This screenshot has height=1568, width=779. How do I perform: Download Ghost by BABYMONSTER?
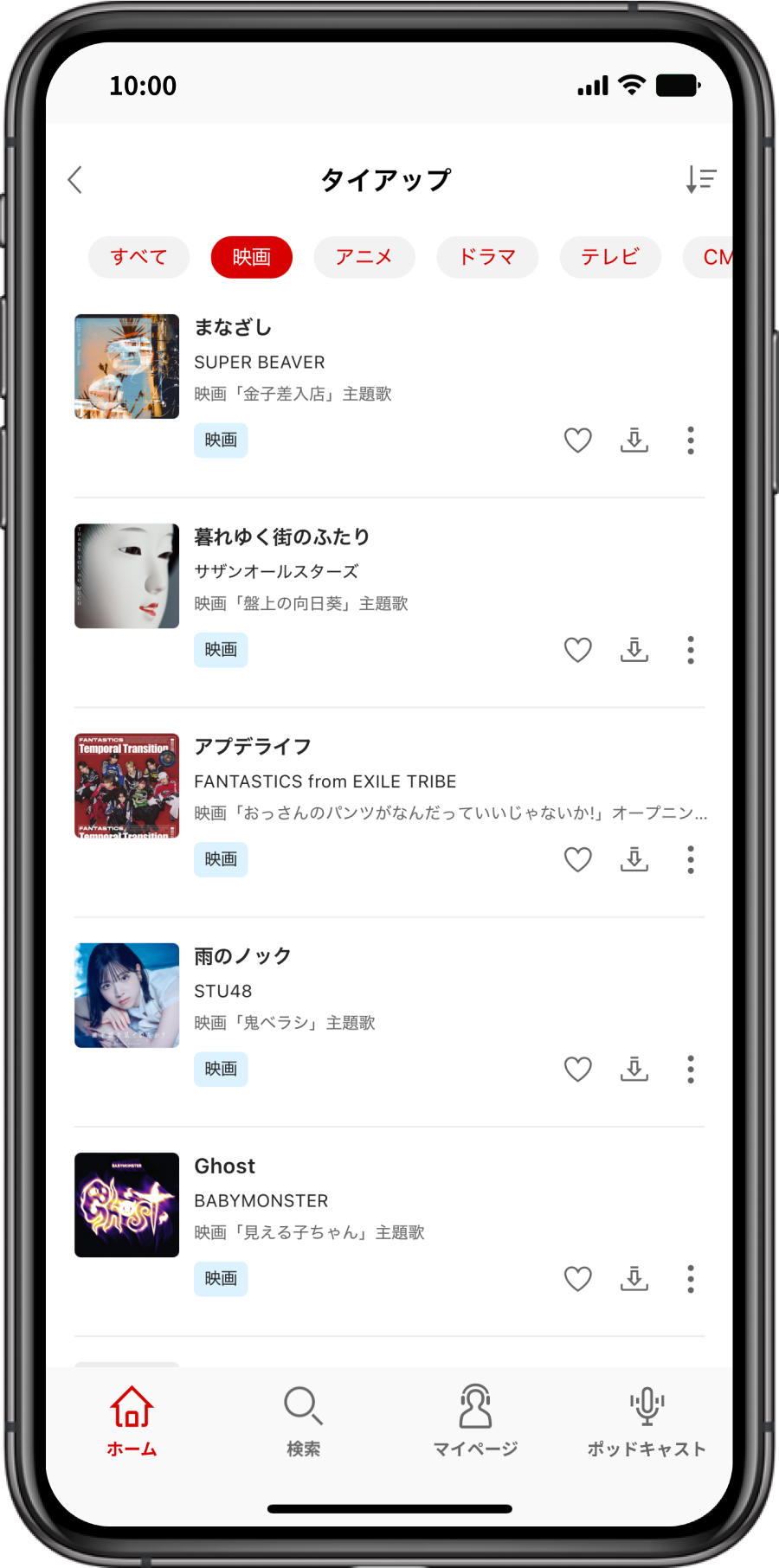pyautogui.click(x=634, y=1279)
